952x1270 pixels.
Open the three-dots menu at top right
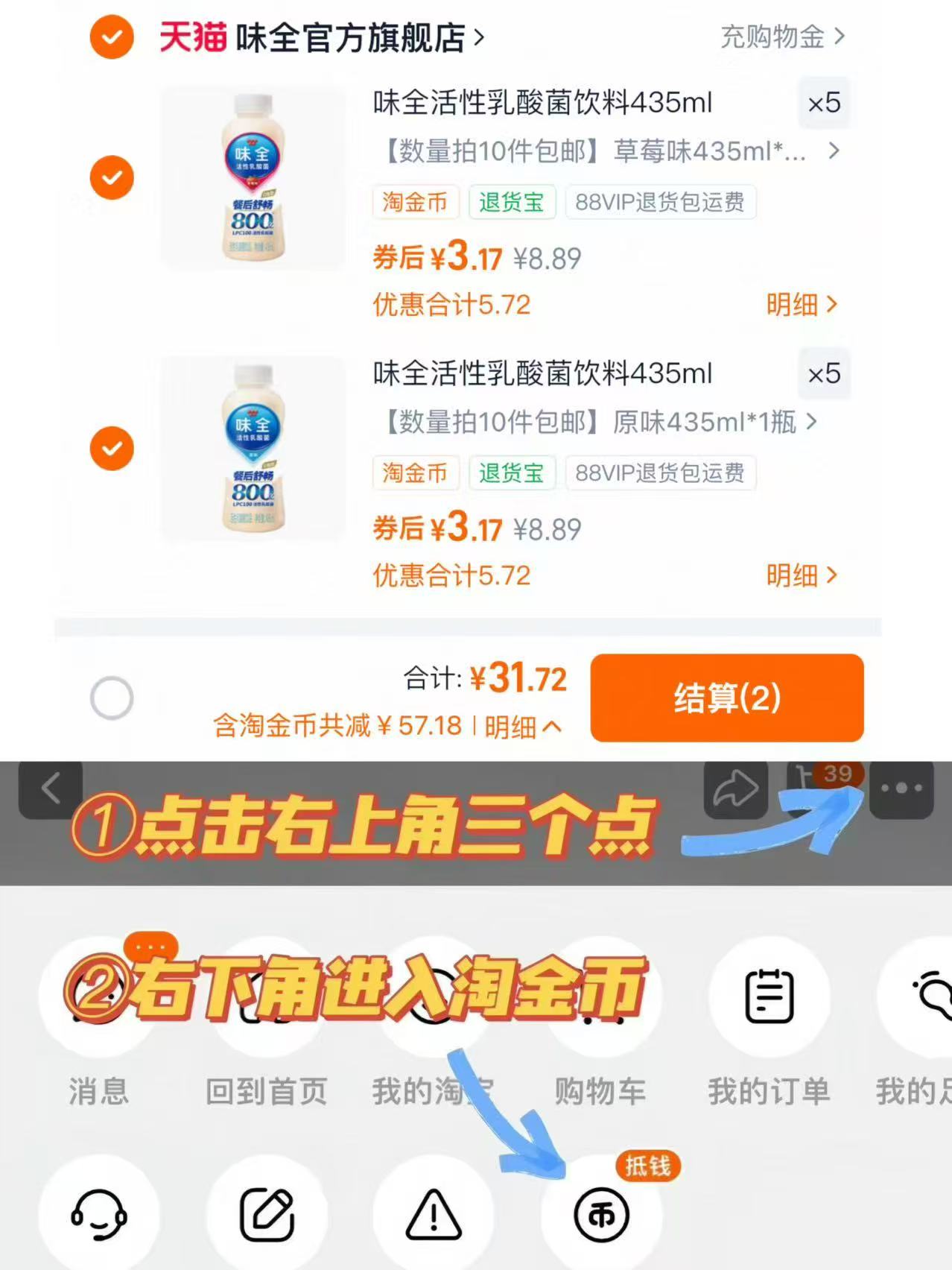(902, 789)
